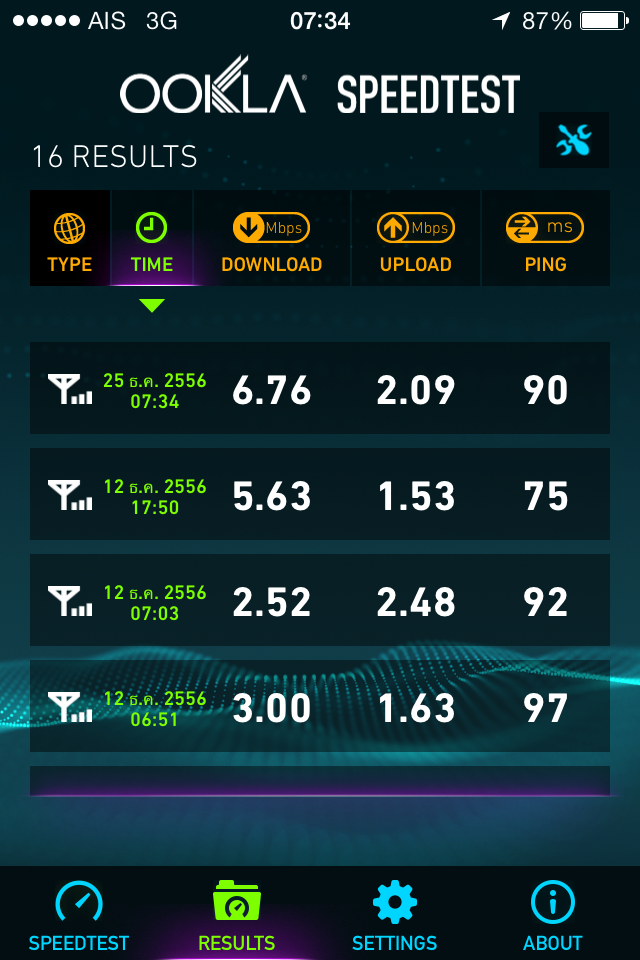Sort results by Time
The width and height of the screenshot is (640, 960).
pos(151,238)
